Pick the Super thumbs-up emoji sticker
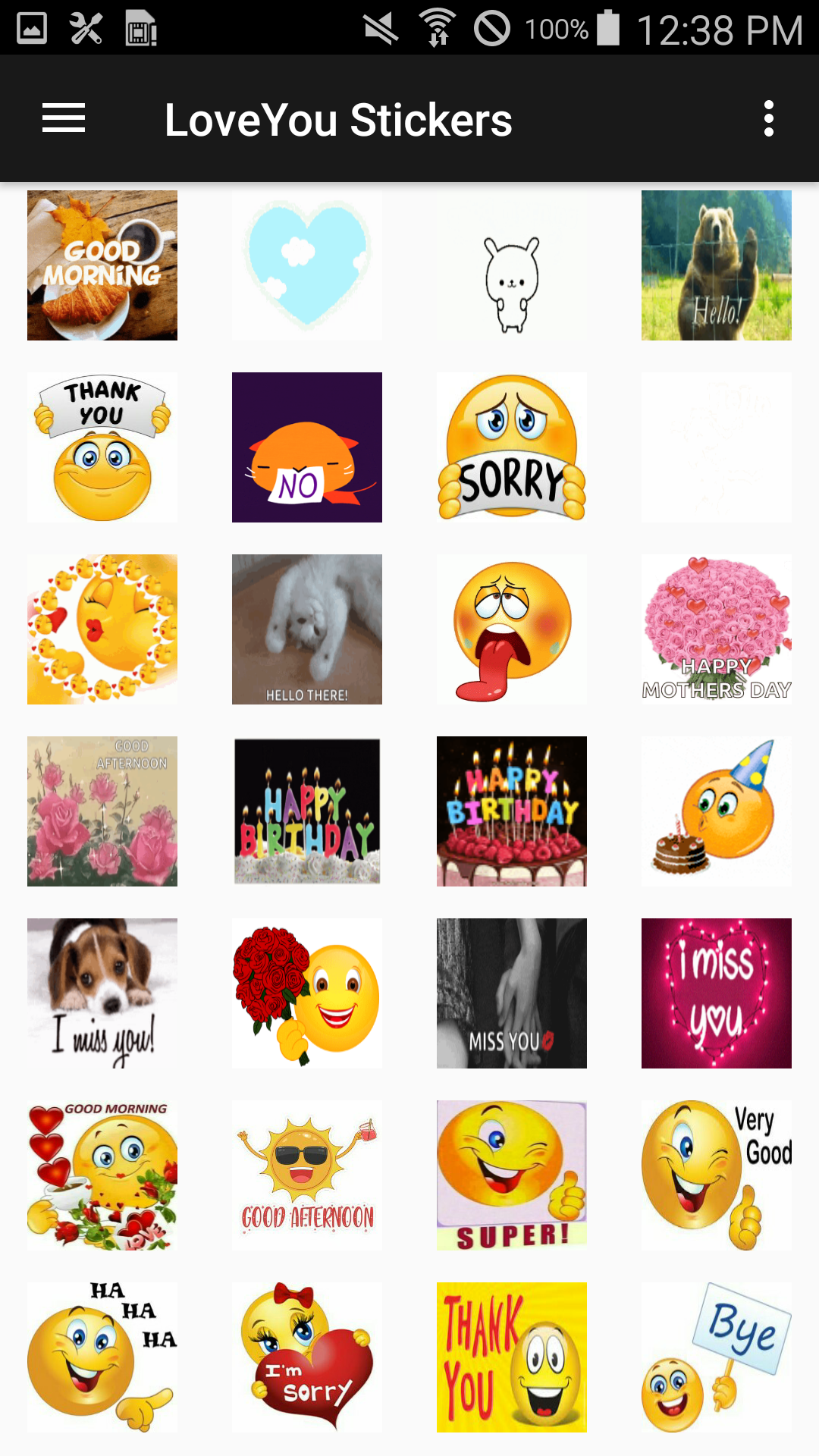The height and width of the screenshot is (1456, 819). (x=512, y=1175)
